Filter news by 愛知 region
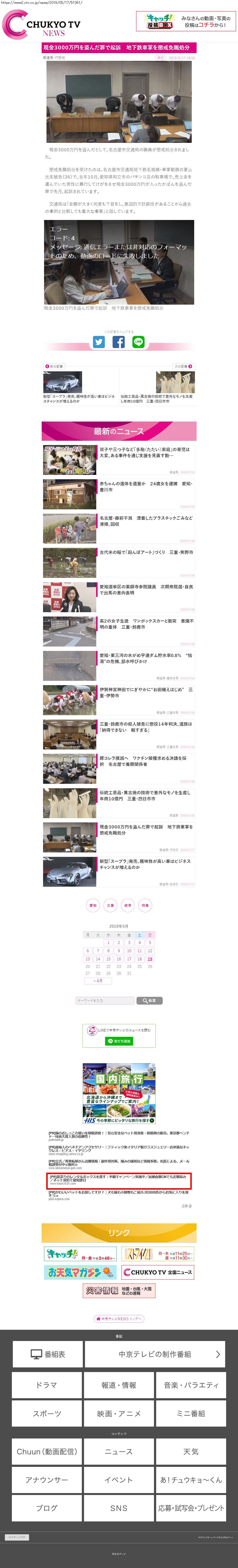The width and height of the screenshot is (238, 1568). point(93,905)
